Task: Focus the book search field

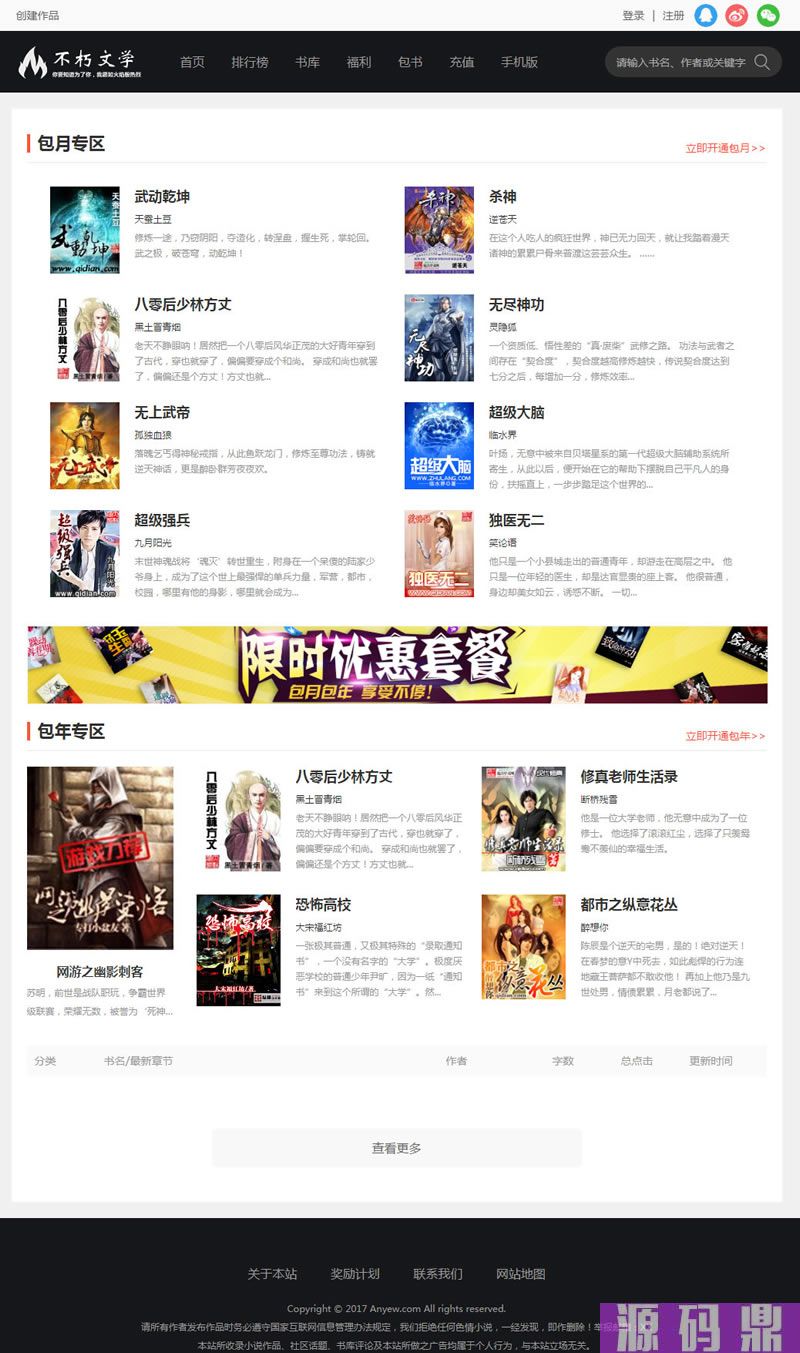Action: tap(680, 62)
